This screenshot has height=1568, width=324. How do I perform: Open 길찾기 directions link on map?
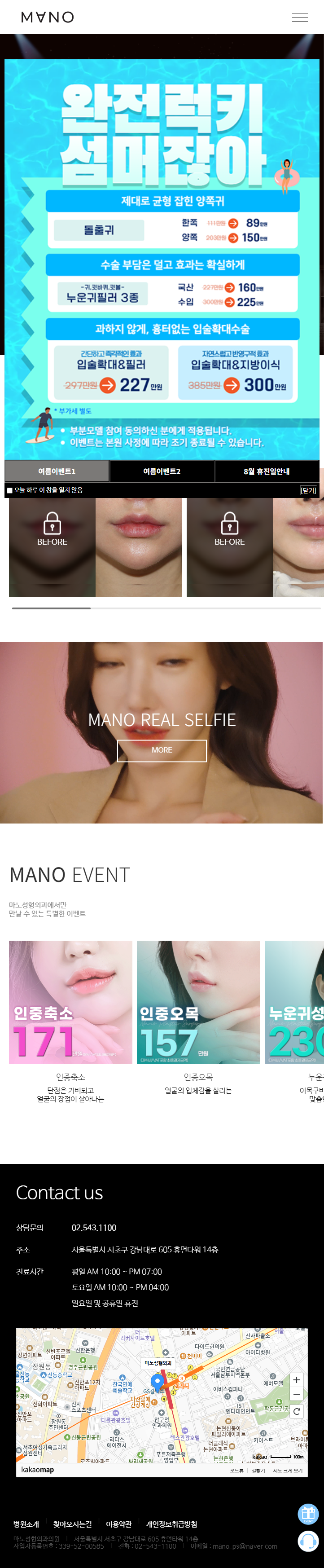click(x=258, y=1470)
